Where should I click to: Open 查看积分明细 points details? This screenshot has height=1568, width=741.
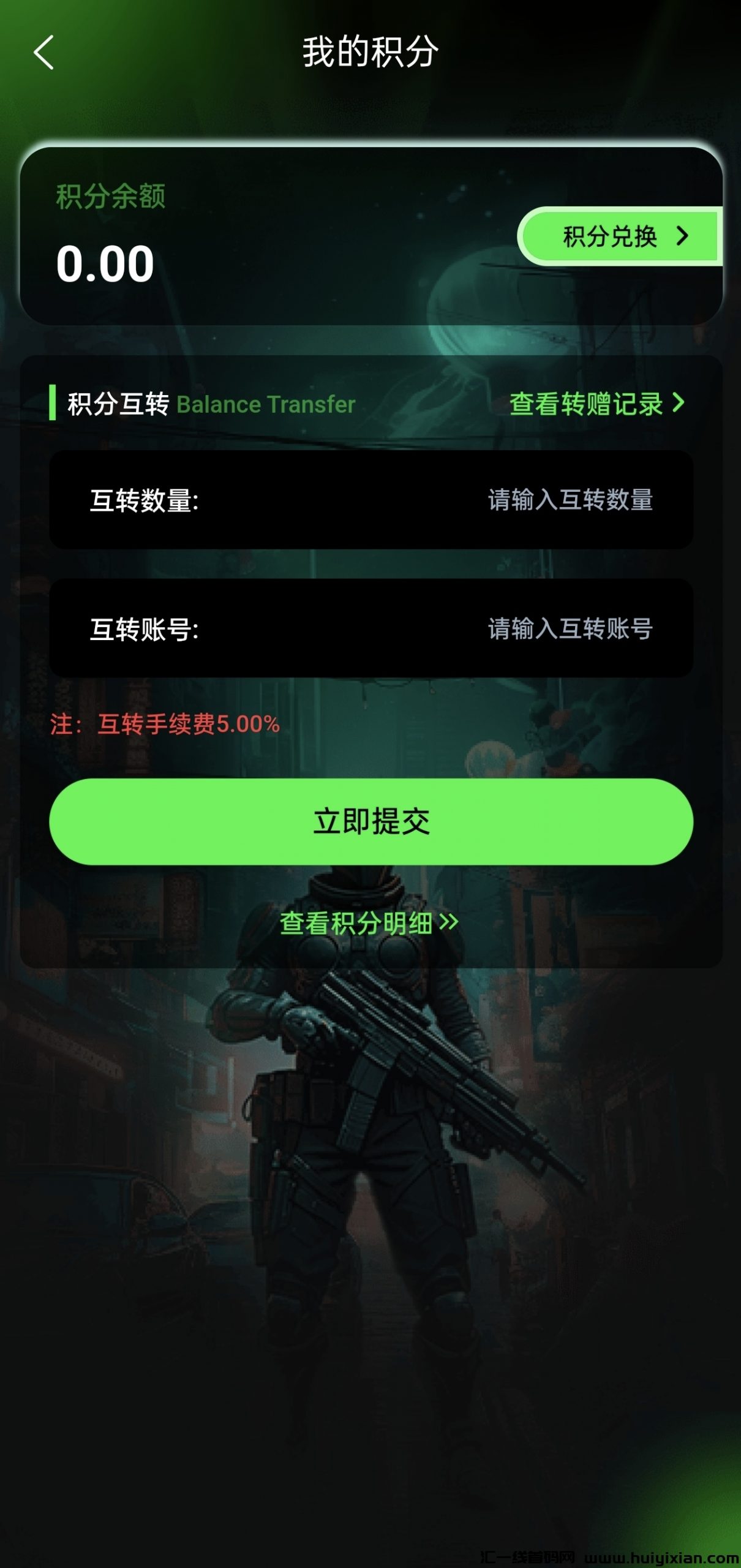(369, 922)
